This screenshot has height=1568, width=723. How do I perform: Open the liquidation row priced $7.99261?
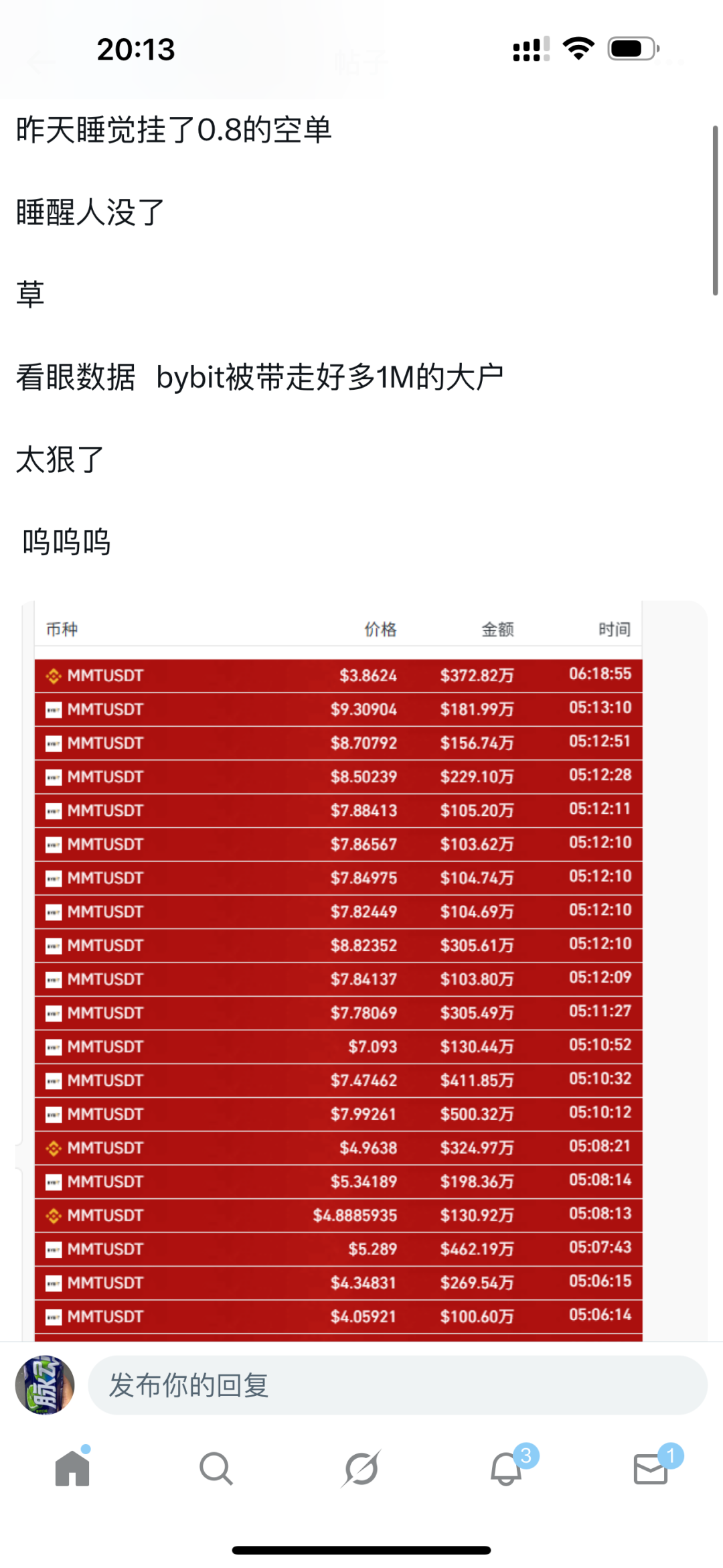click(x=335, y=1114)
